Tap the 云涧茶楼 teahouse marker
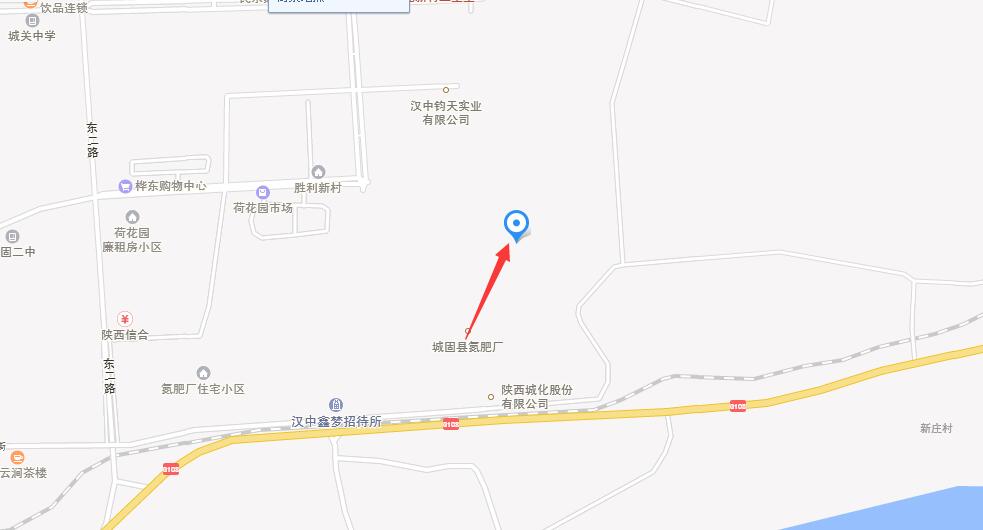Viewport: 983px width, 530px height. click(17, 457)
